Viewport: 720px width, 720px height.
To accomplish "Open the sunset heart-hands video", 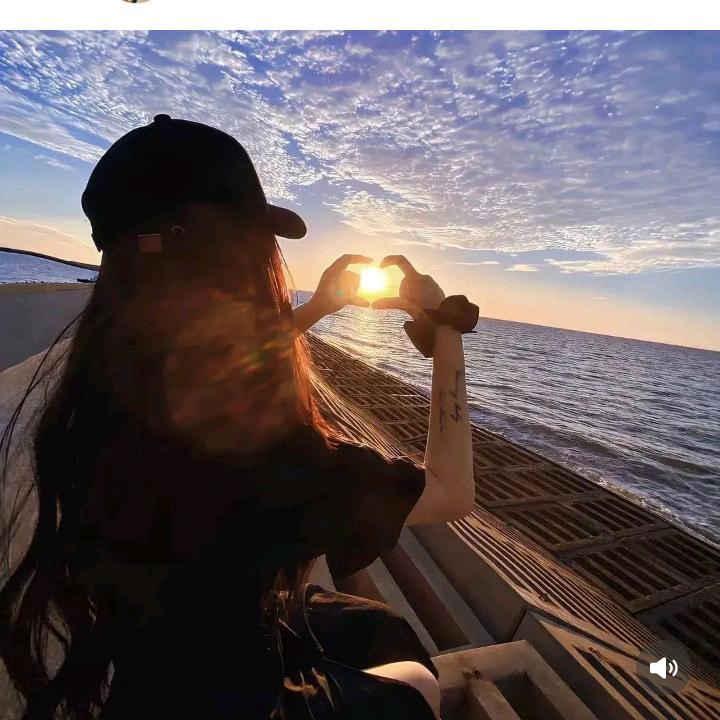I will point(360,375).
